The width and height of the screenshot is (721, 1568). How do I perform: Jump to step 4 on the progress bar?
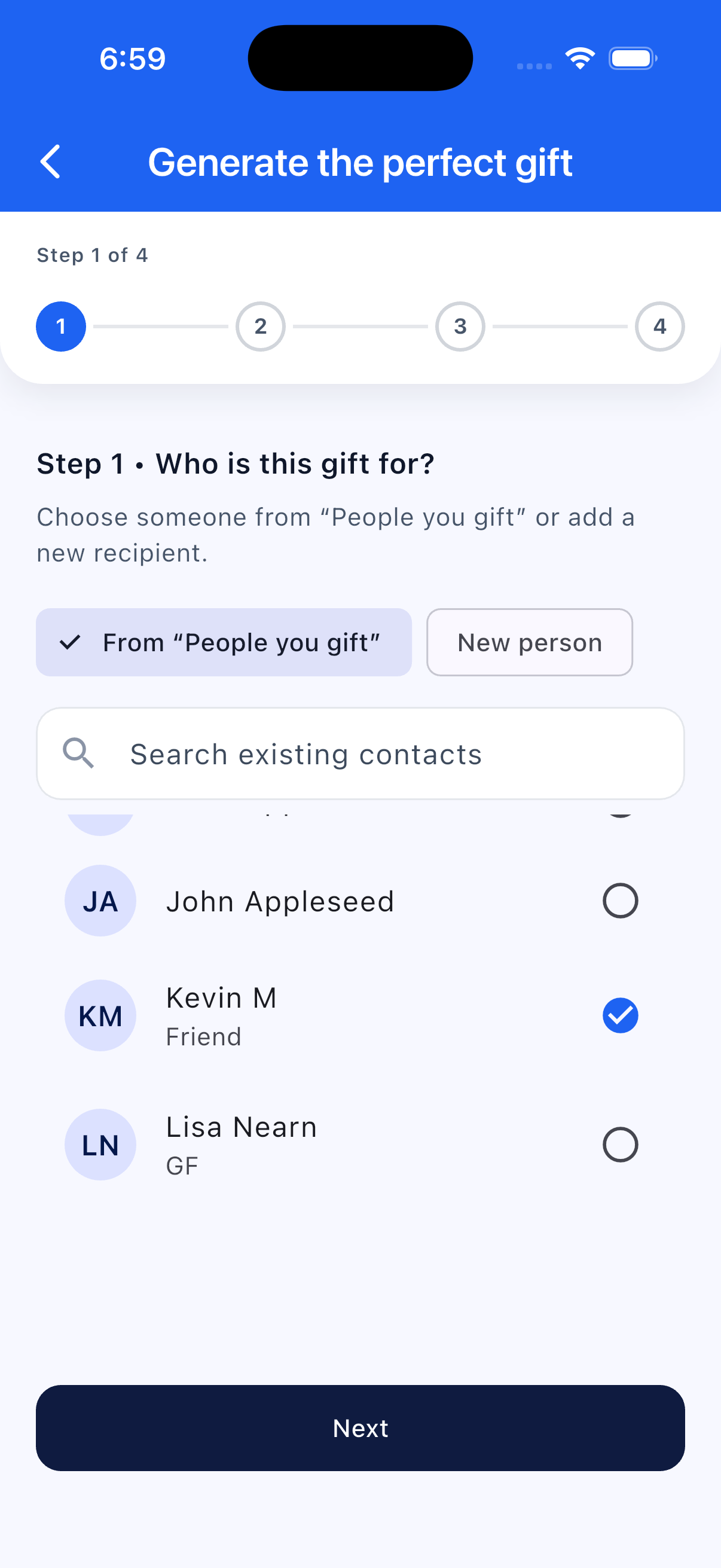click(x=659, y=327)
